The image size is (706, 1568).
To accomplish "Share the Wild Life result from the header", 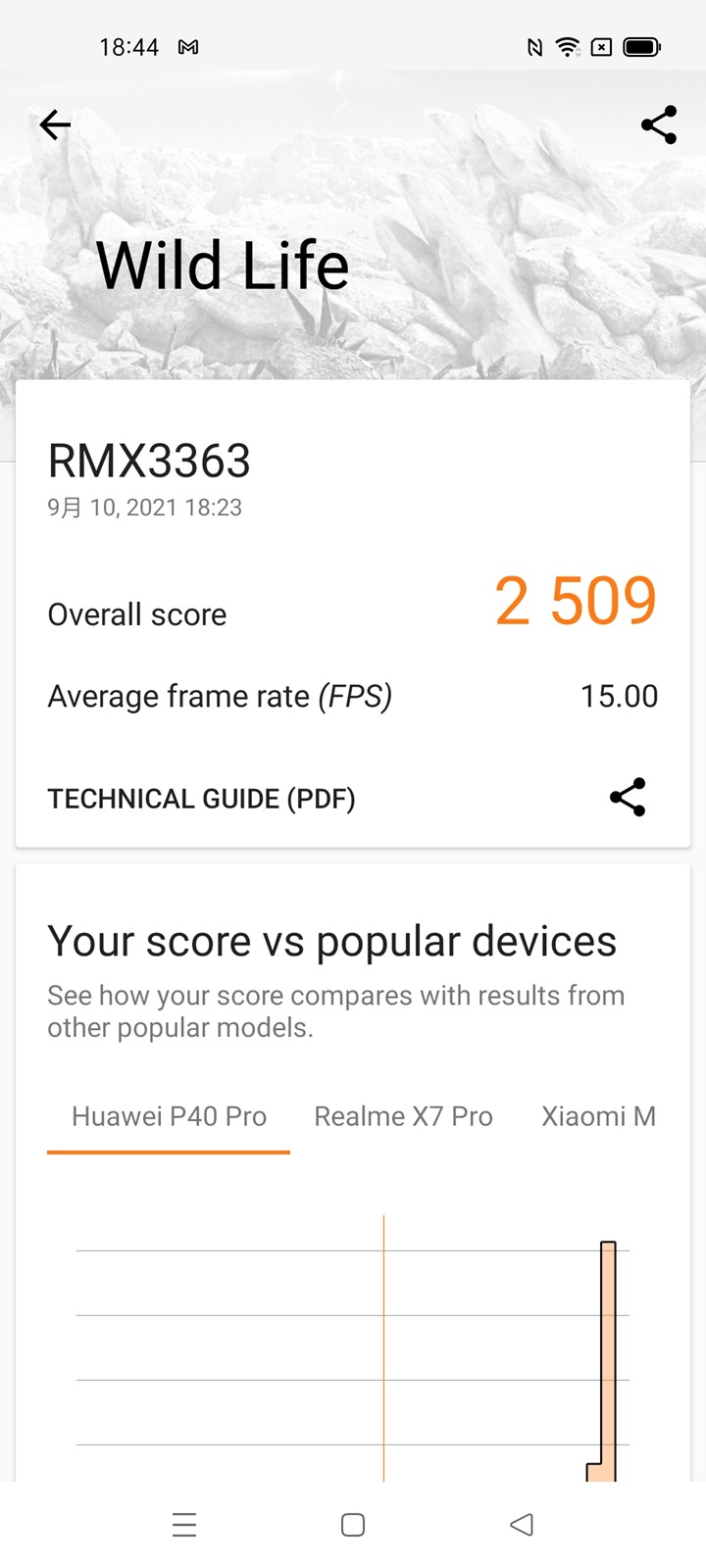I will [x=659, y=124].
